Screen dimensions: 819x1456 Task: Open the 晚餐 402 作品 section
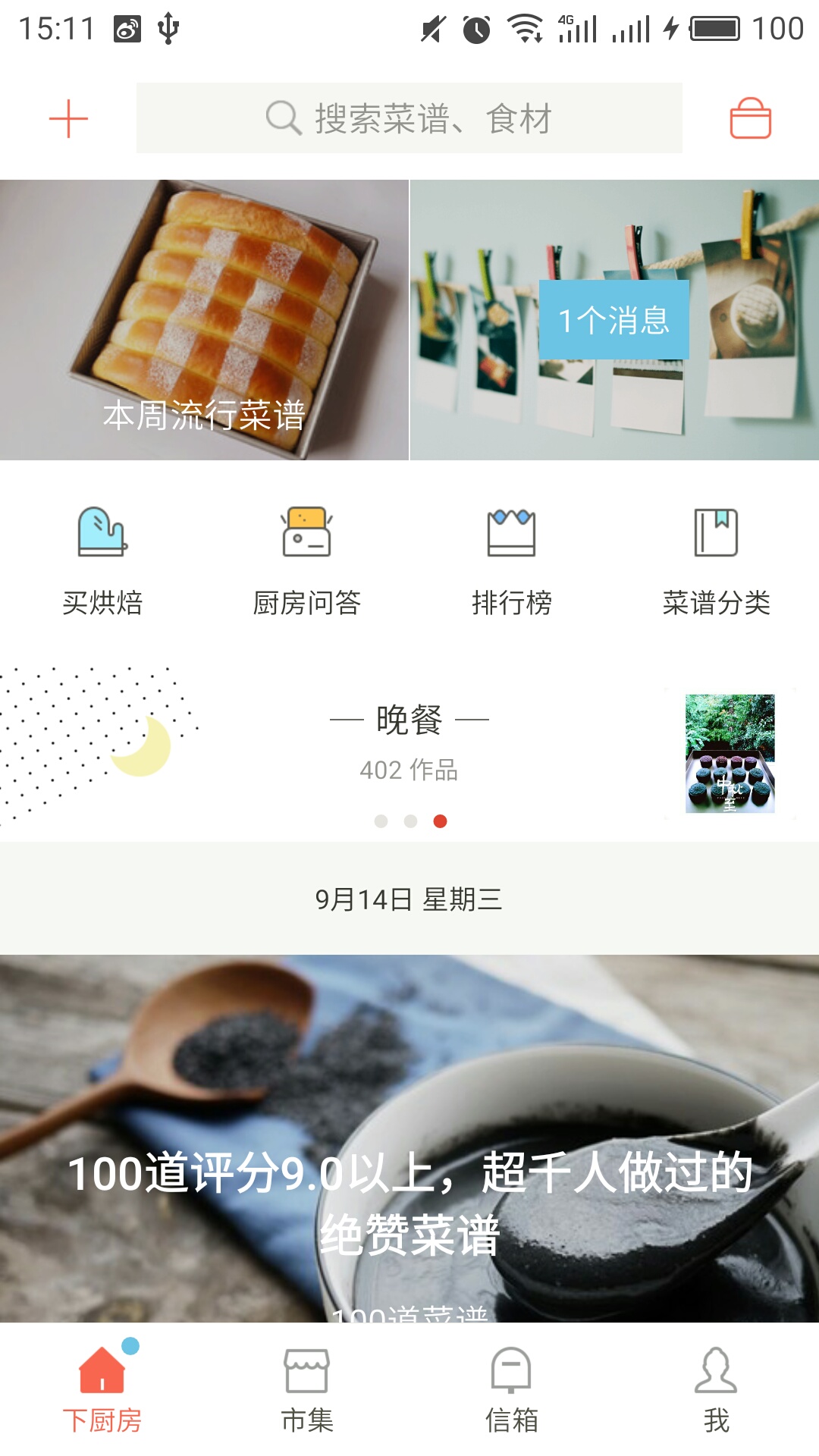coord(409,743)
